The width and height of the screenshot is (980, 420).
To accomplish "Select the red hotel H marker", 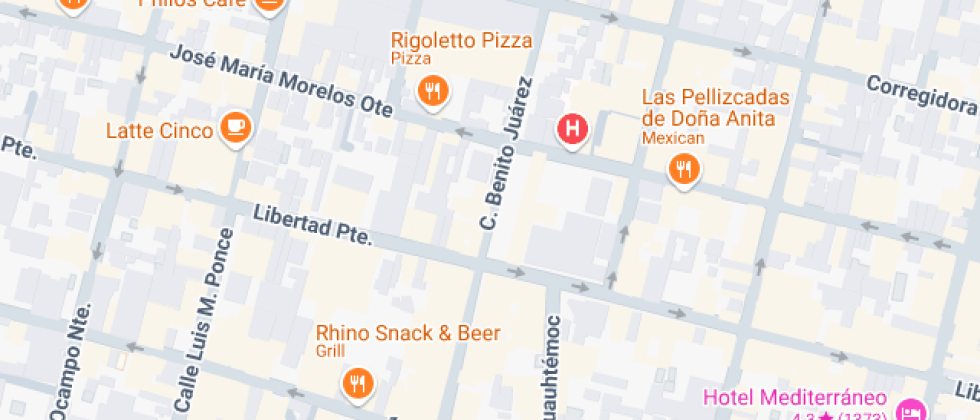I will (572, 128).
